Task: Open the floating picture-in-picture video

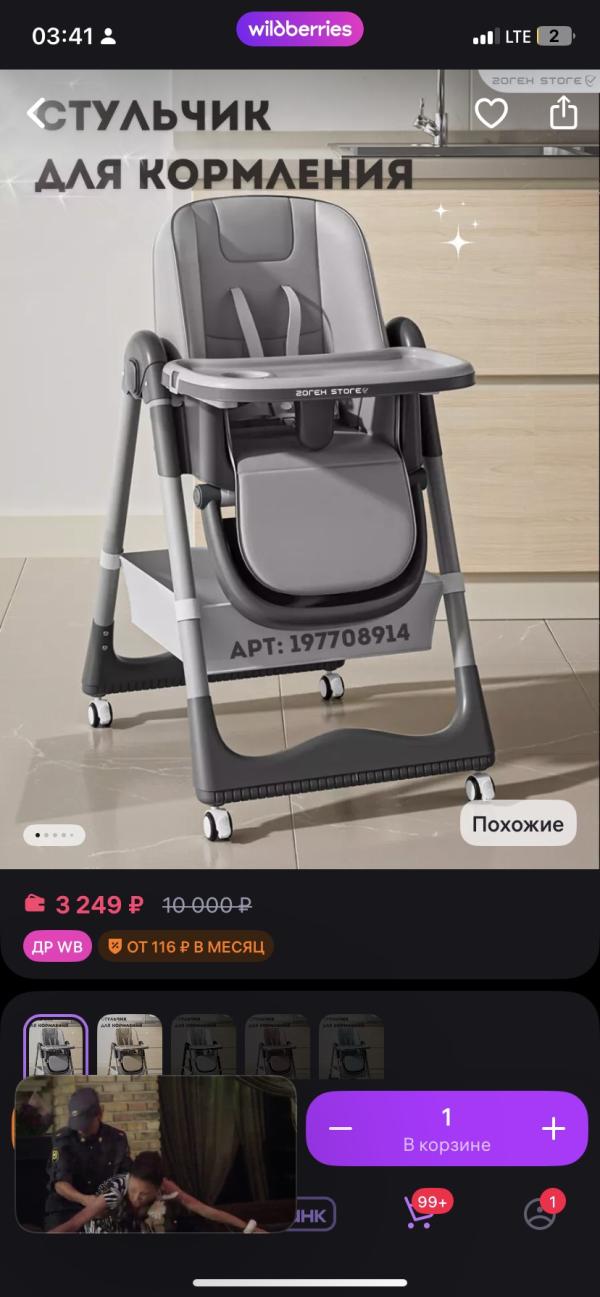Action: pos(155,1154)
